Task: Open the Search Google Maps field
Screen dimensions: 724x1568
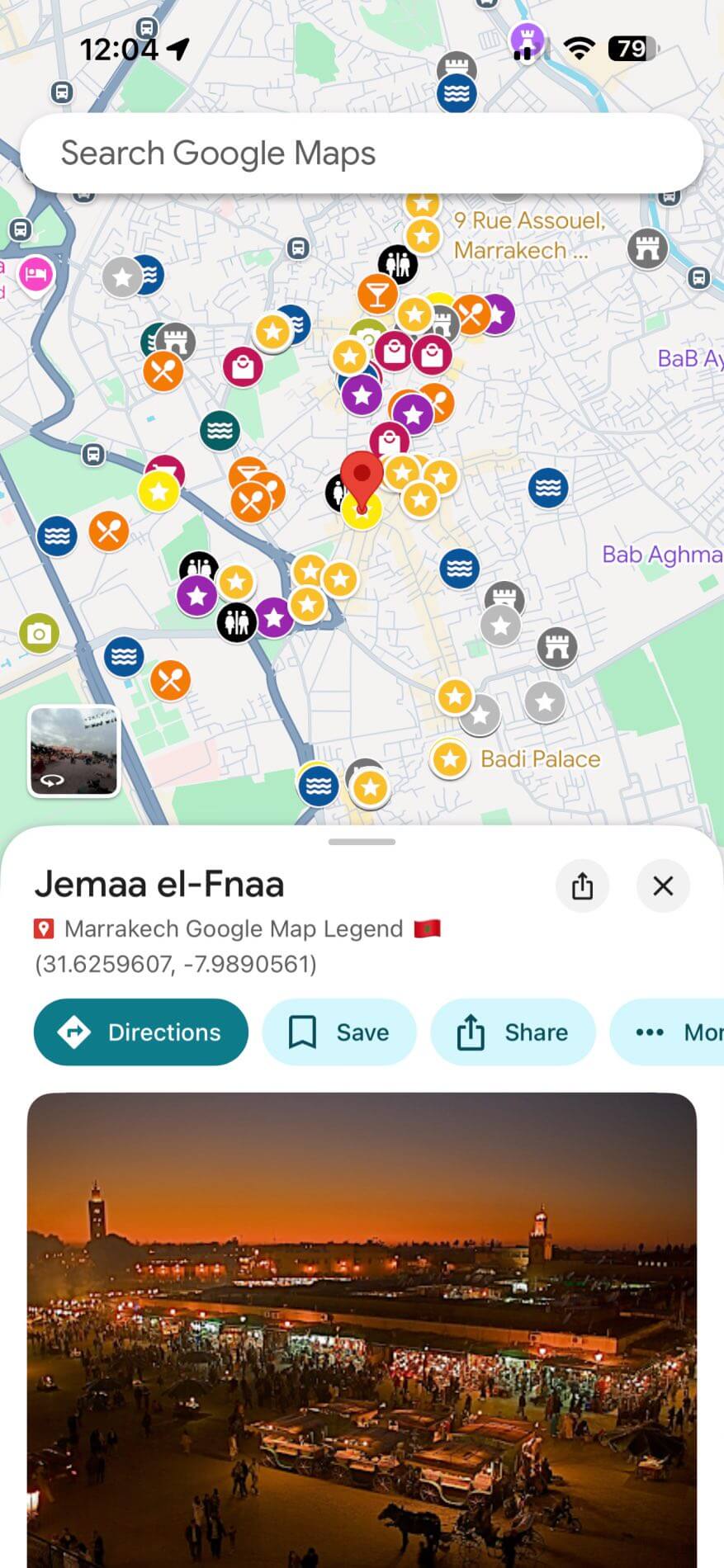Action: pyautogui.click(x=362, y=153)
